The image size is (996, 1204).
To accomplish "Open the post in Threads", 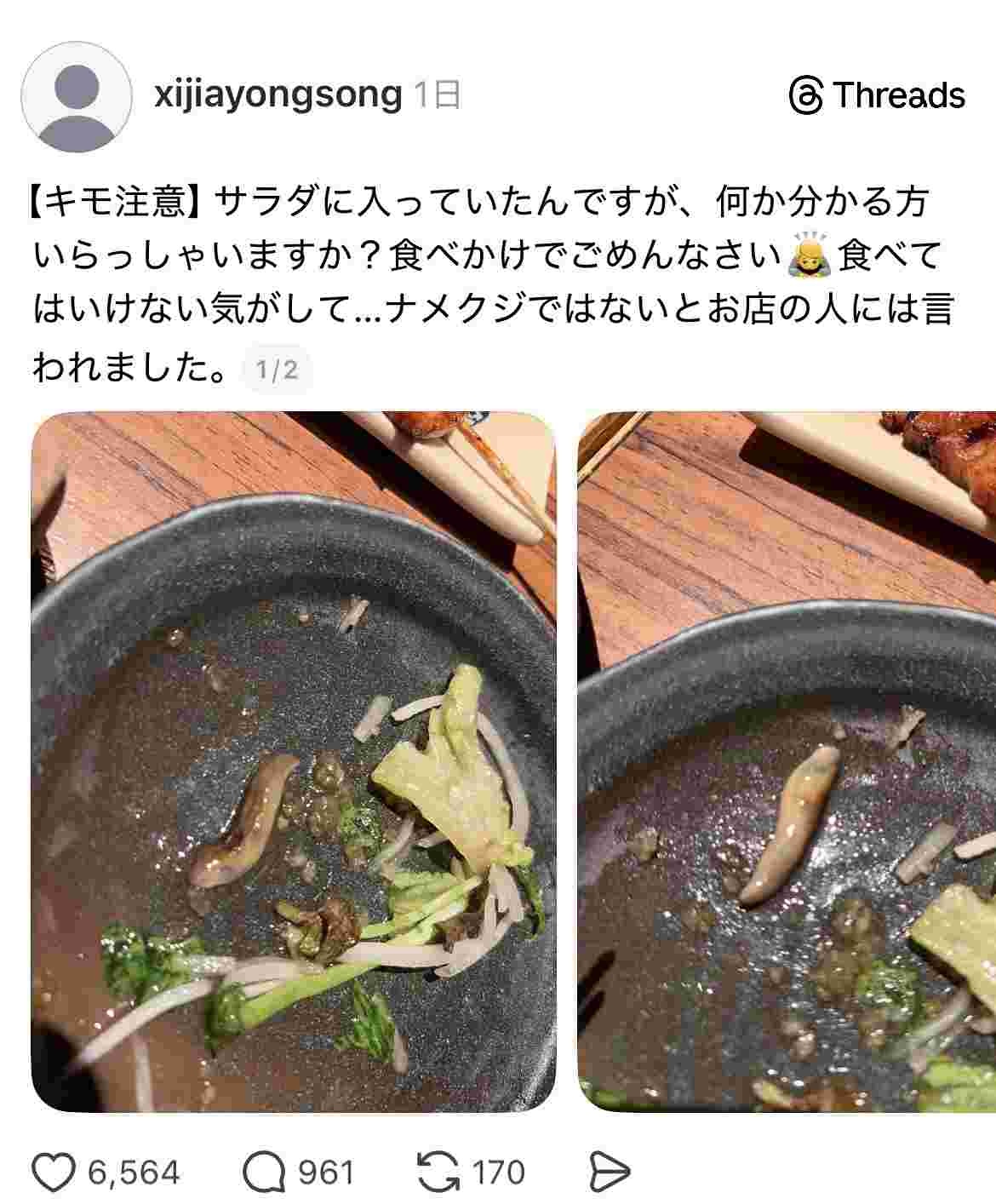I will point(877,95).
